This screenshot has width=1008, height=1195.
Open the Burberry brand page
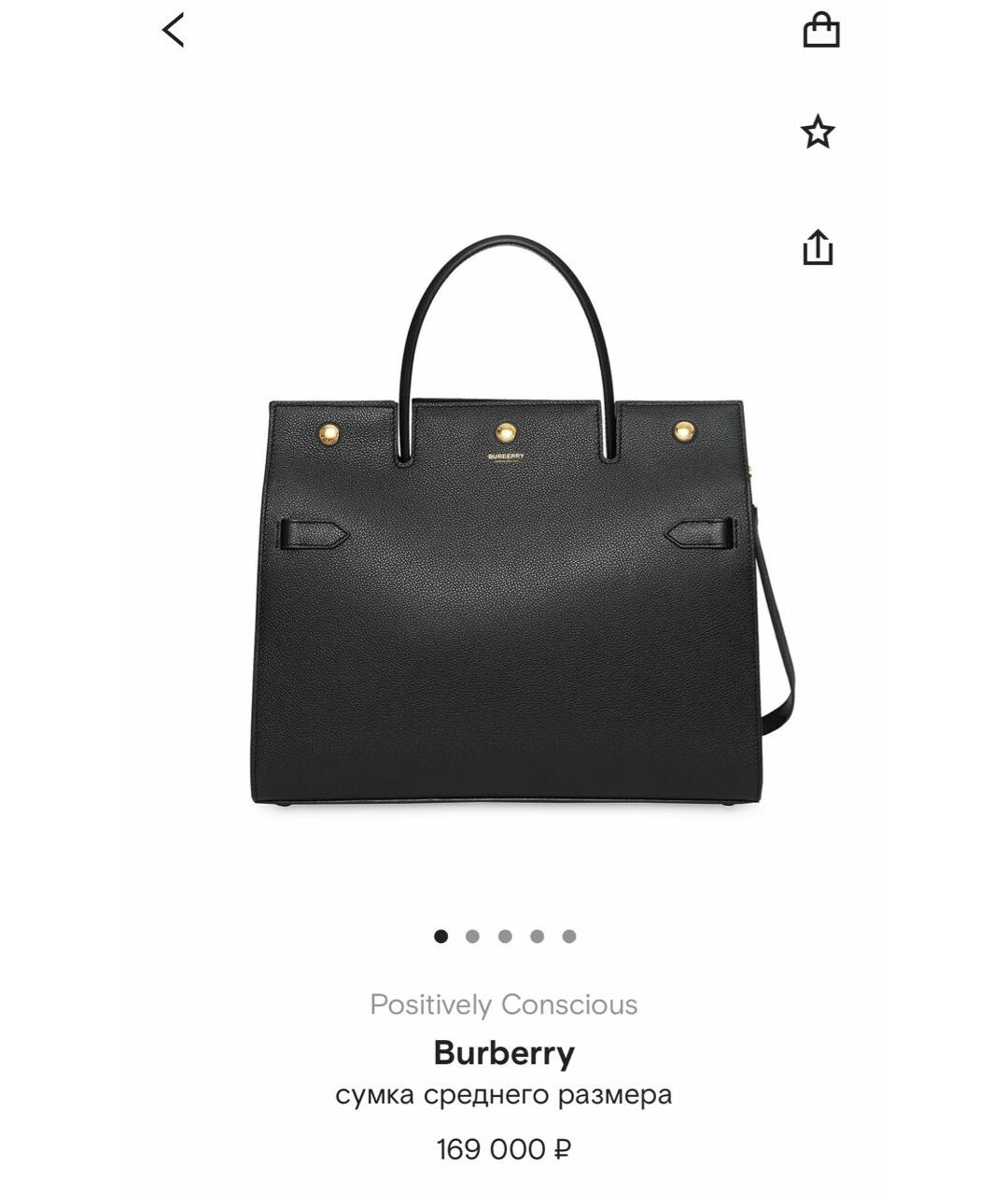pos(504,1052)
